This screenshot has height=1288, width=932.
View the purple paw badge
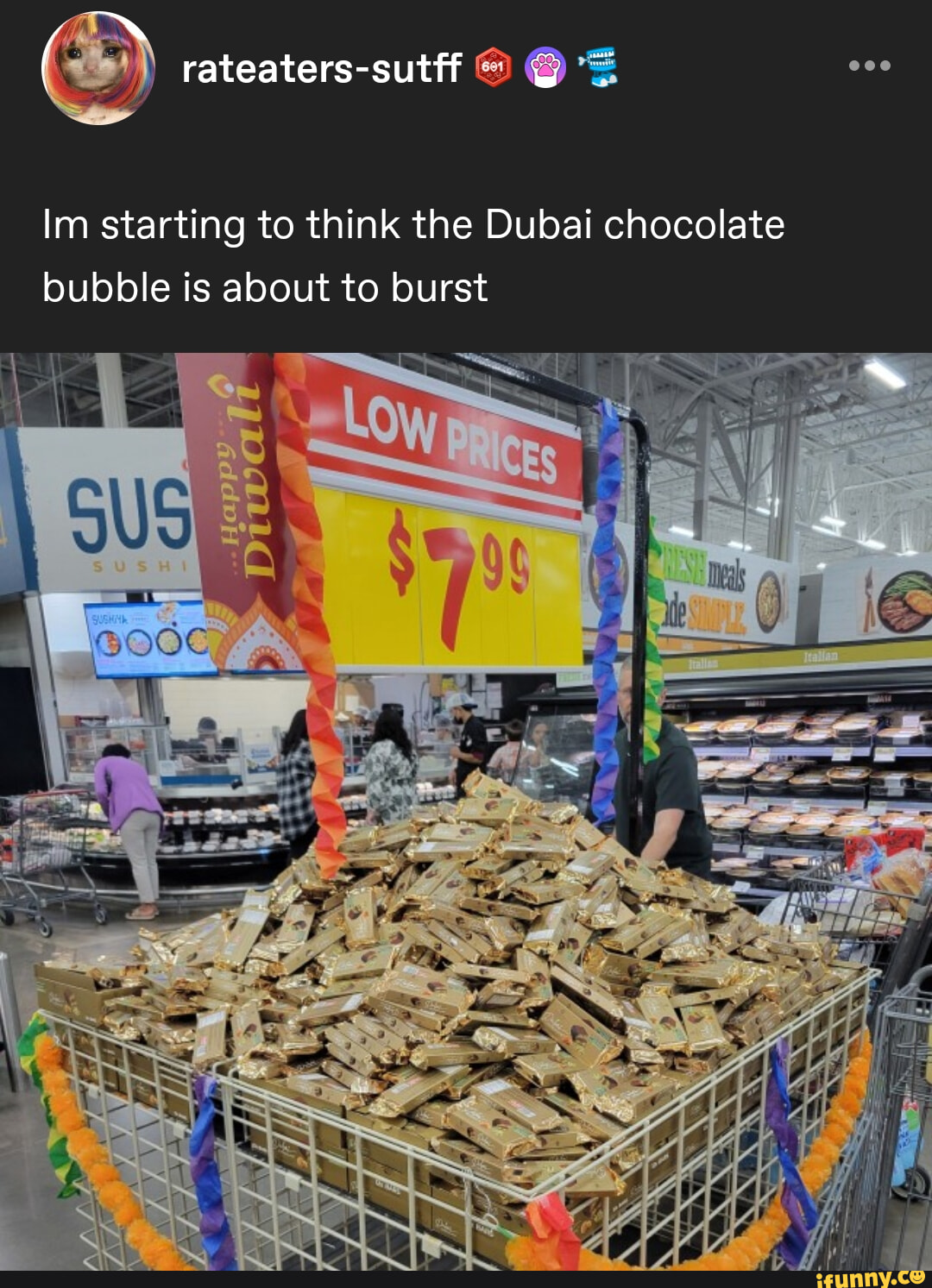coord(545,67)
